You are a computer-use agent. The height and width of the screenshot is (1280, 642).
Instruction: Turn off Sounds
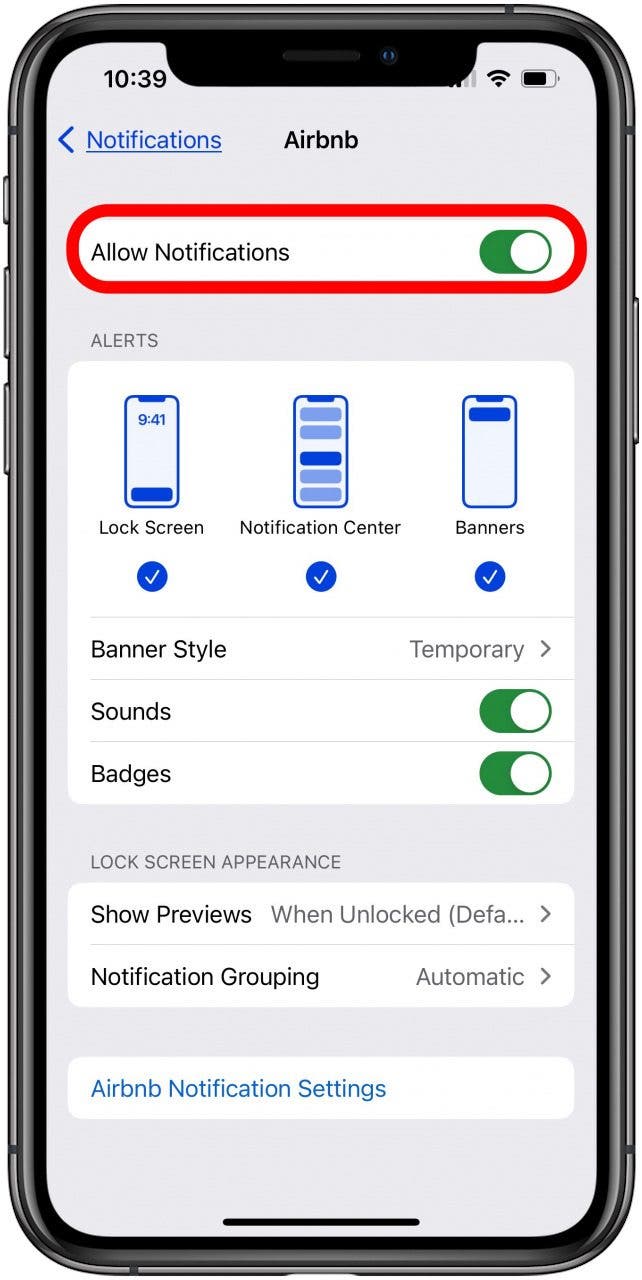(x=515, y=712)
